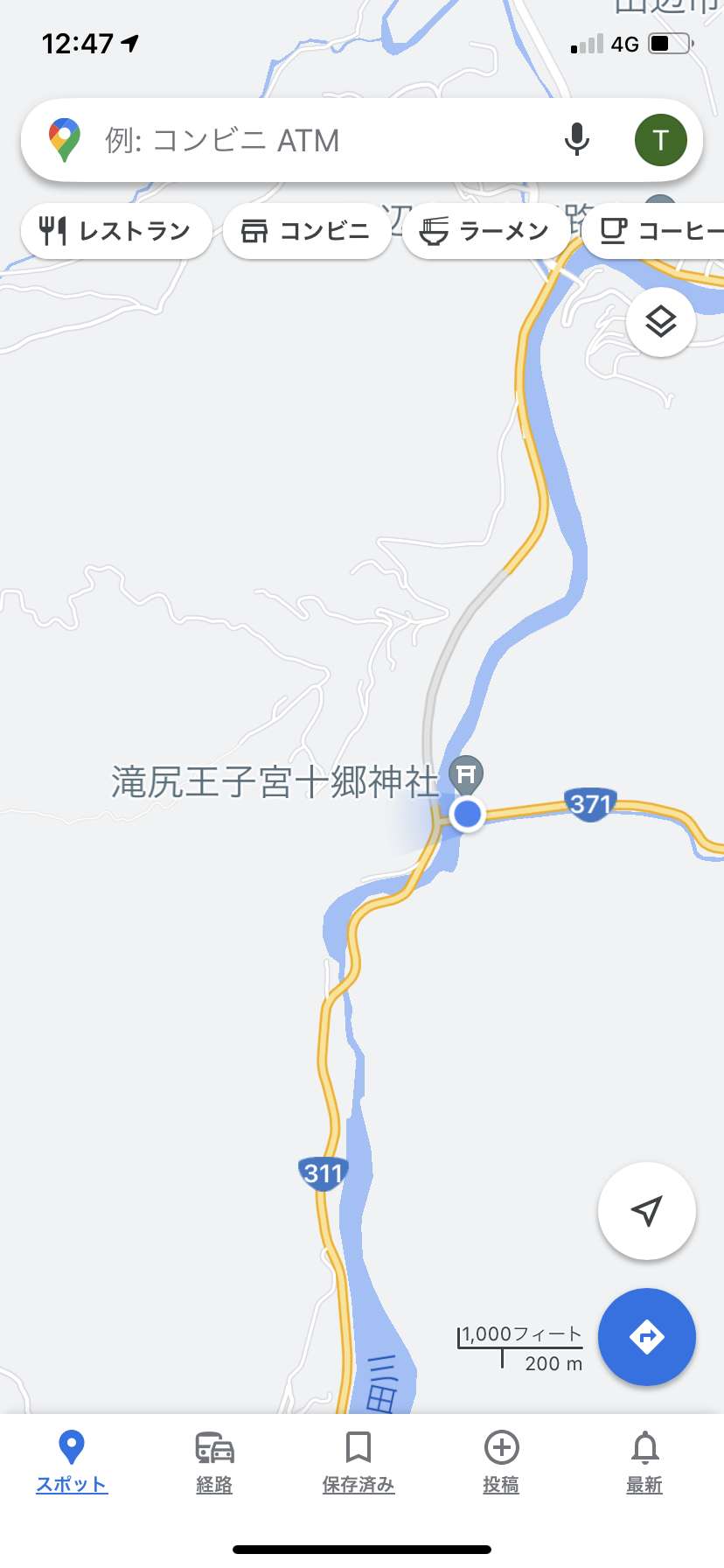
Task: Switch to the 経路 tab
Action: point(214,1461)
